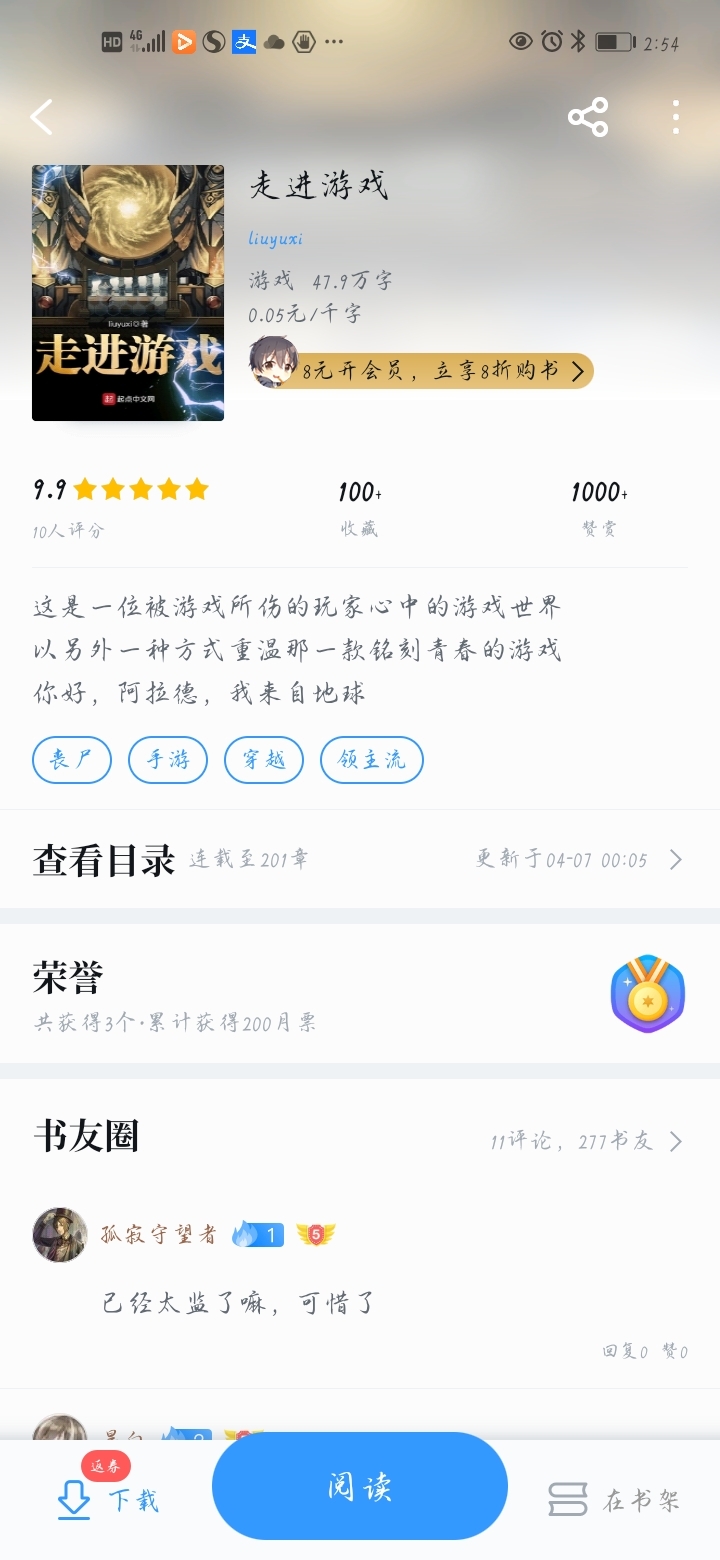Viewport: 720px width, 1560px height.
Task: View the book cover image
Action: click(128, 293)
